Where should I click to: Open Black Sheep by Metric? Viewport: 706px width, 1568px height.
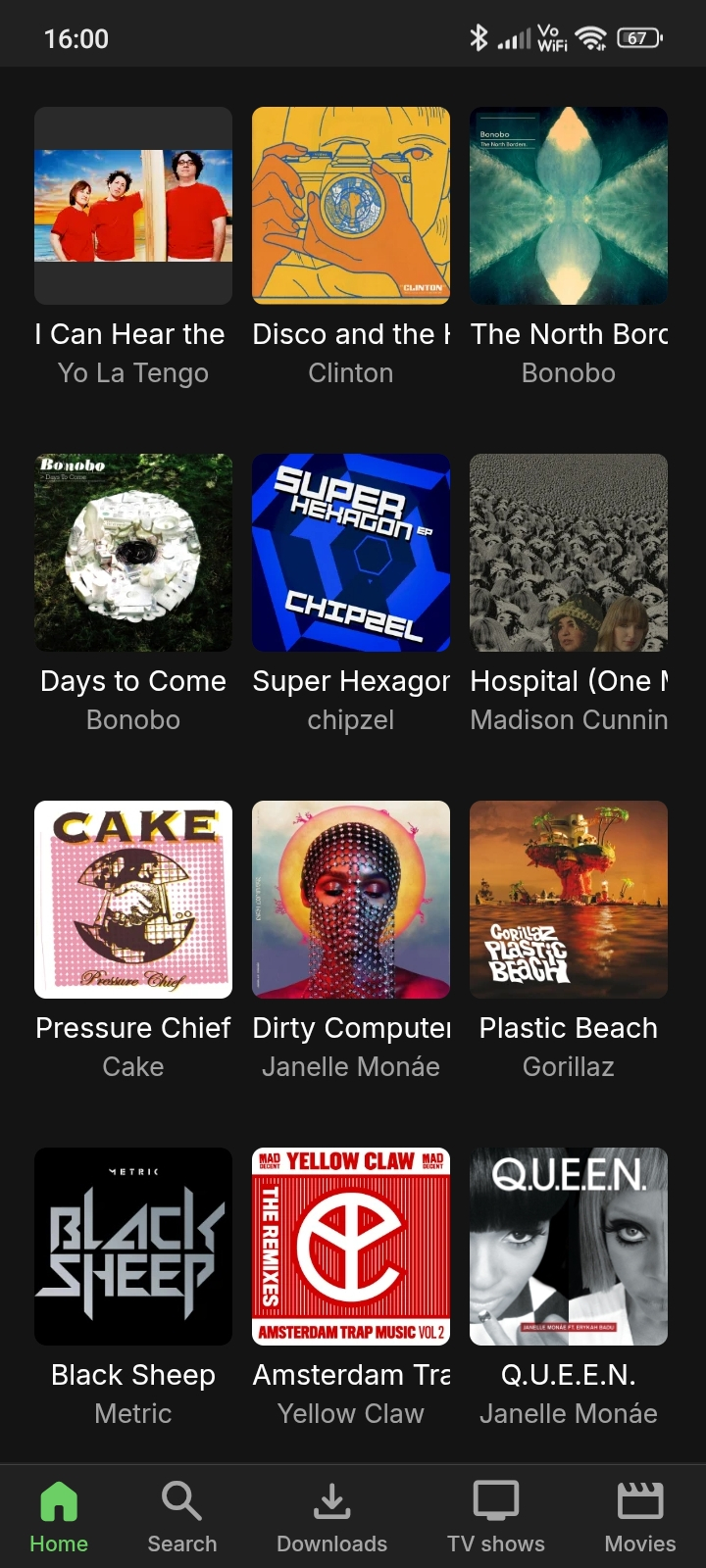[133, 1247]
